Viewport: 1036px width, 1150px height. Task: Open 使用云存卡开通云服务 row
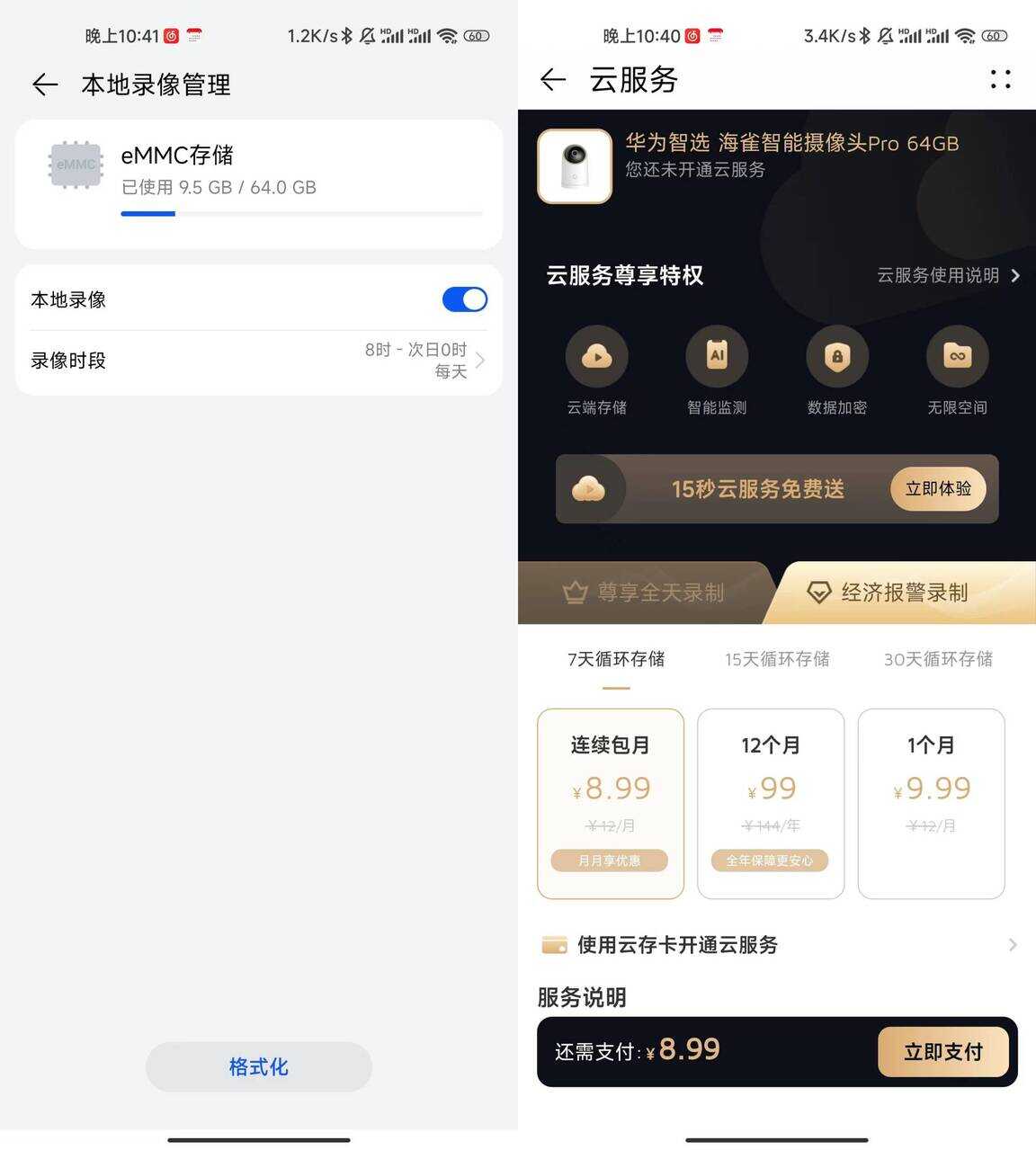[777, 944]
